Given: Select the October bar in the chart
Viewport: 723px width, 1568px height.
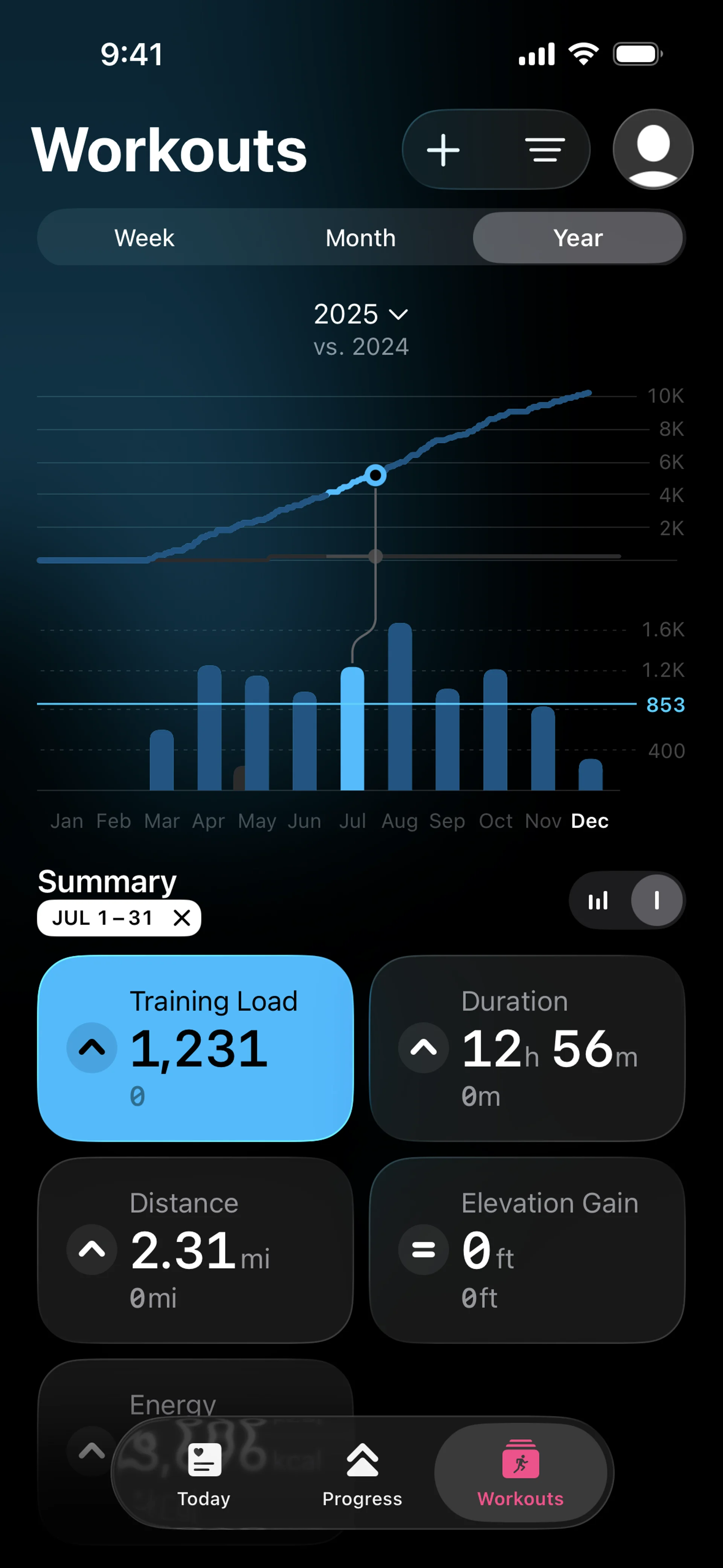Looking at the screenshot, I should (x=496, y=731).
